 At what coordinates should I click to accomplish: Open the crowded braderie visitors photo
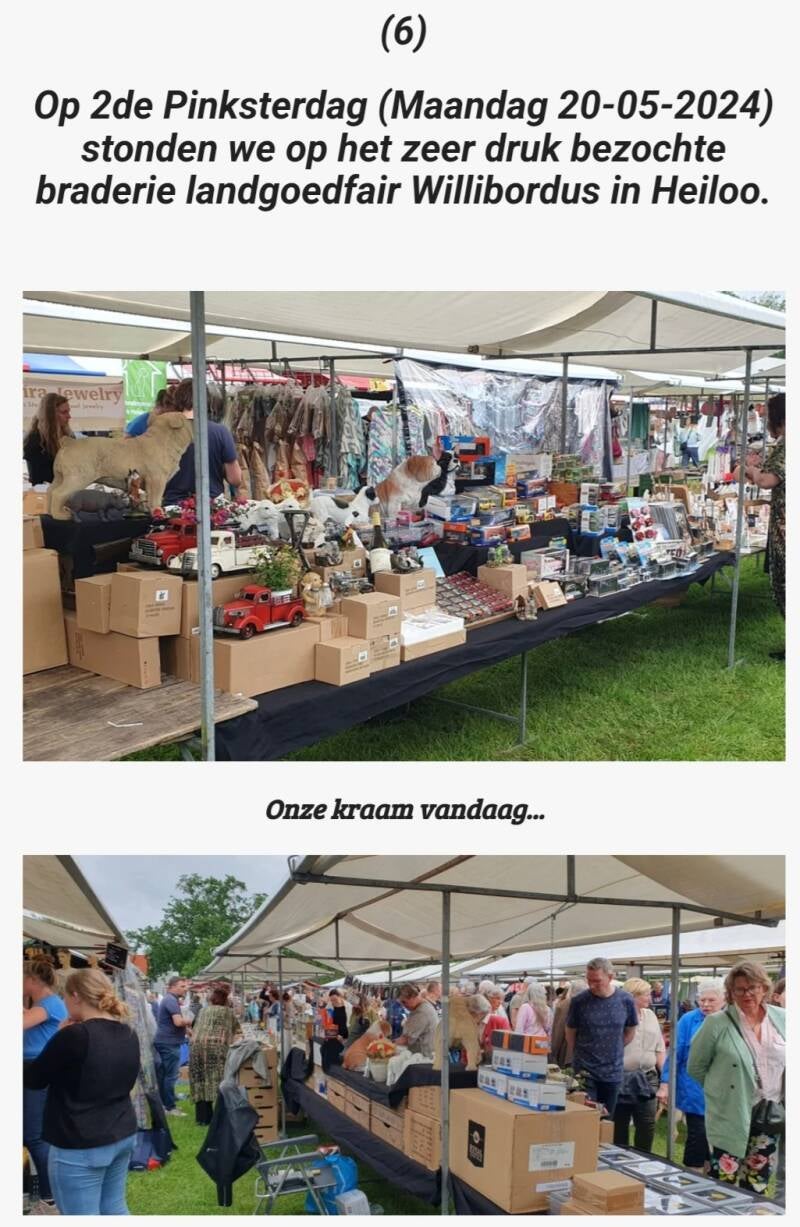(403, 1034)
